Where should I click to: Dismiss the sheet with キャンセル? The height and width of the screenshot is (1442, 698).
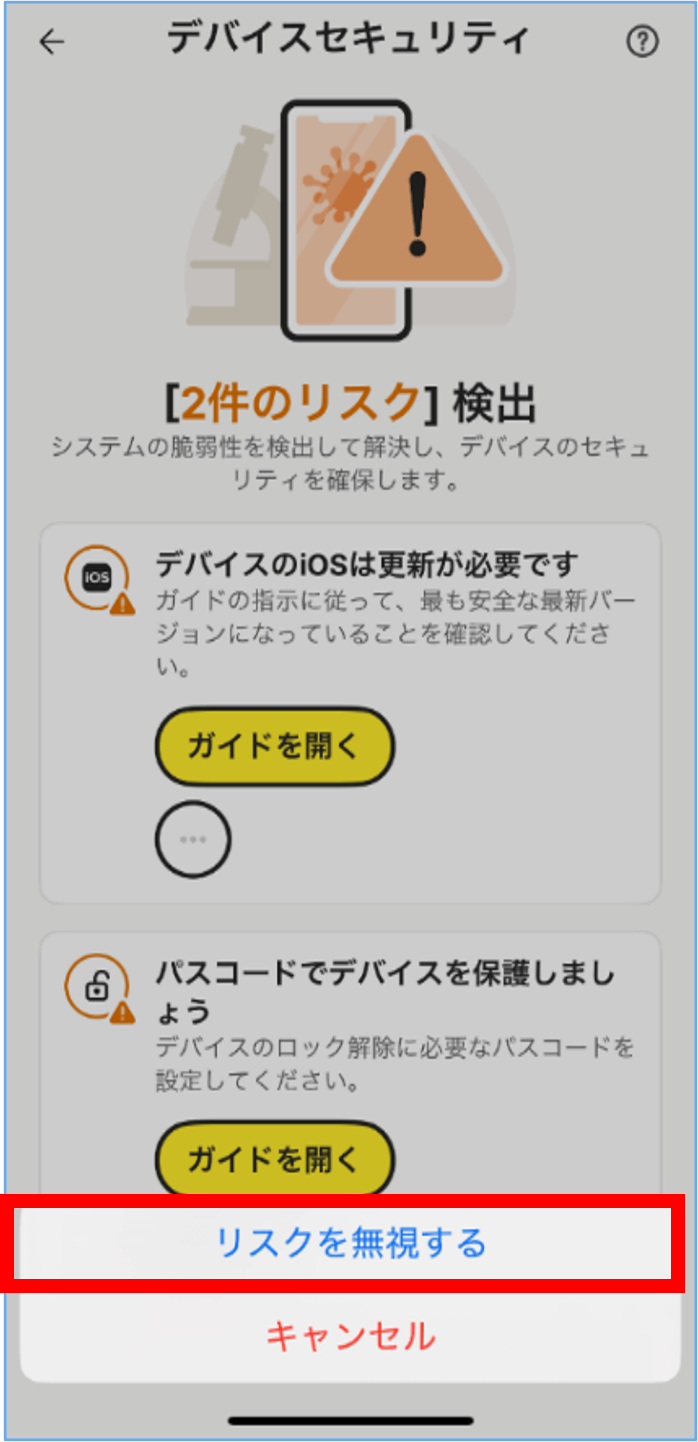(x=349, y=1336)
